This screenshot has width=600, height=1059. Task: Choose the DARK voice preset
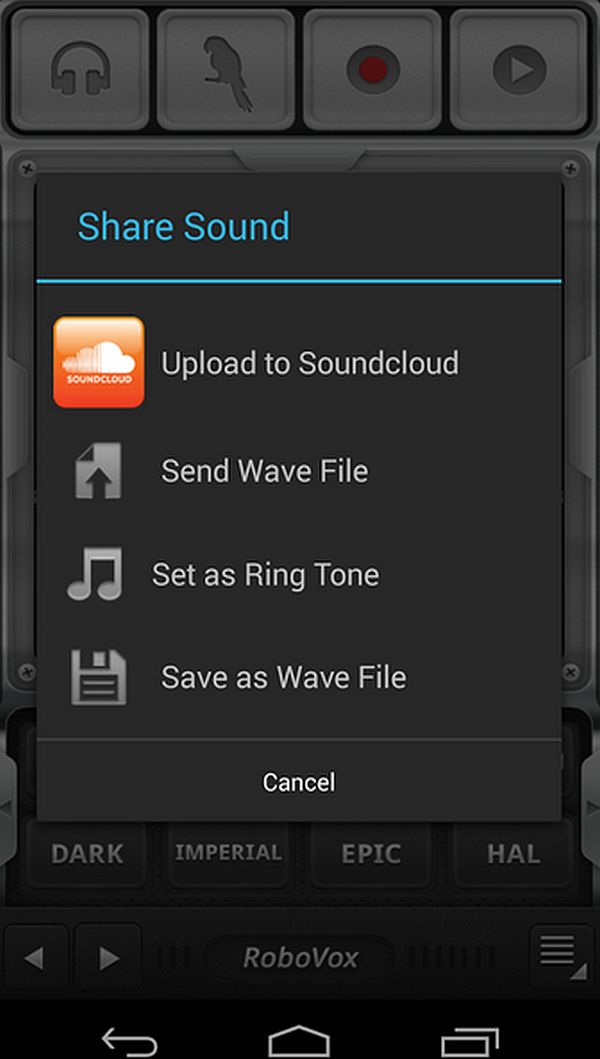tap(87, 854)
